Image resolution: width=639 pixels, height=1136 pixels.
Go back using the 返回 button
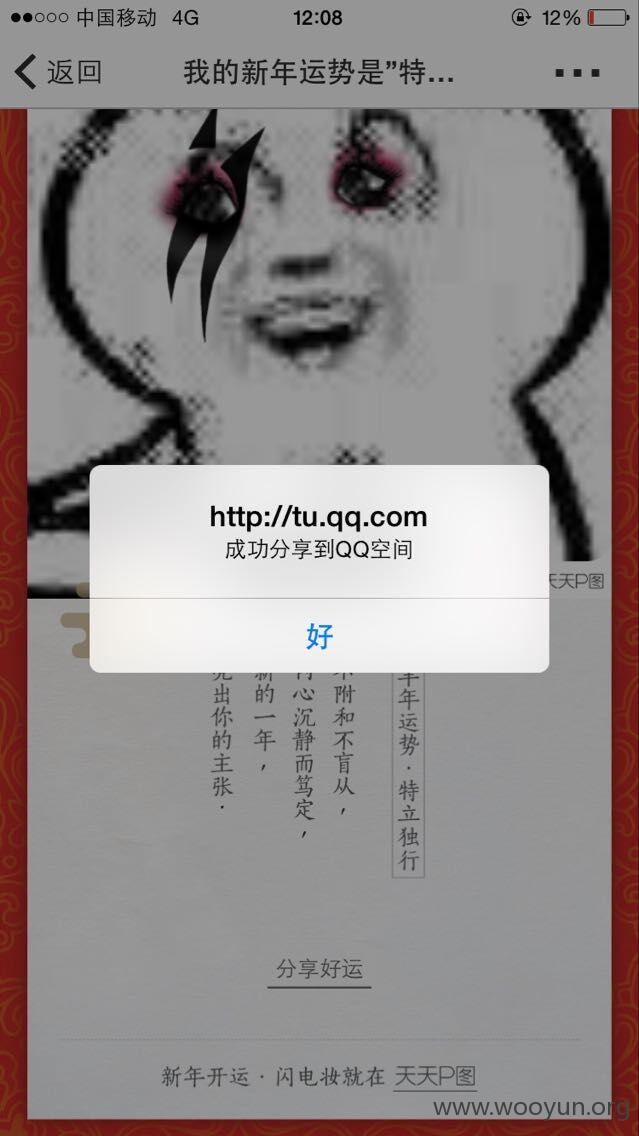coord(58,72)
